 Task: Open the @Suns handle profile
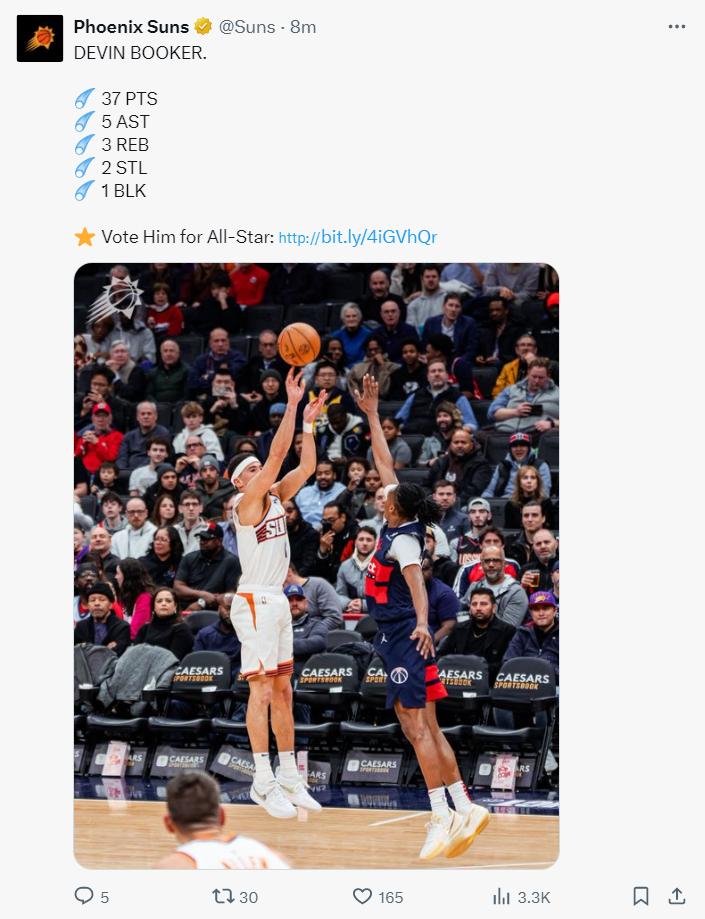[247, 27]
